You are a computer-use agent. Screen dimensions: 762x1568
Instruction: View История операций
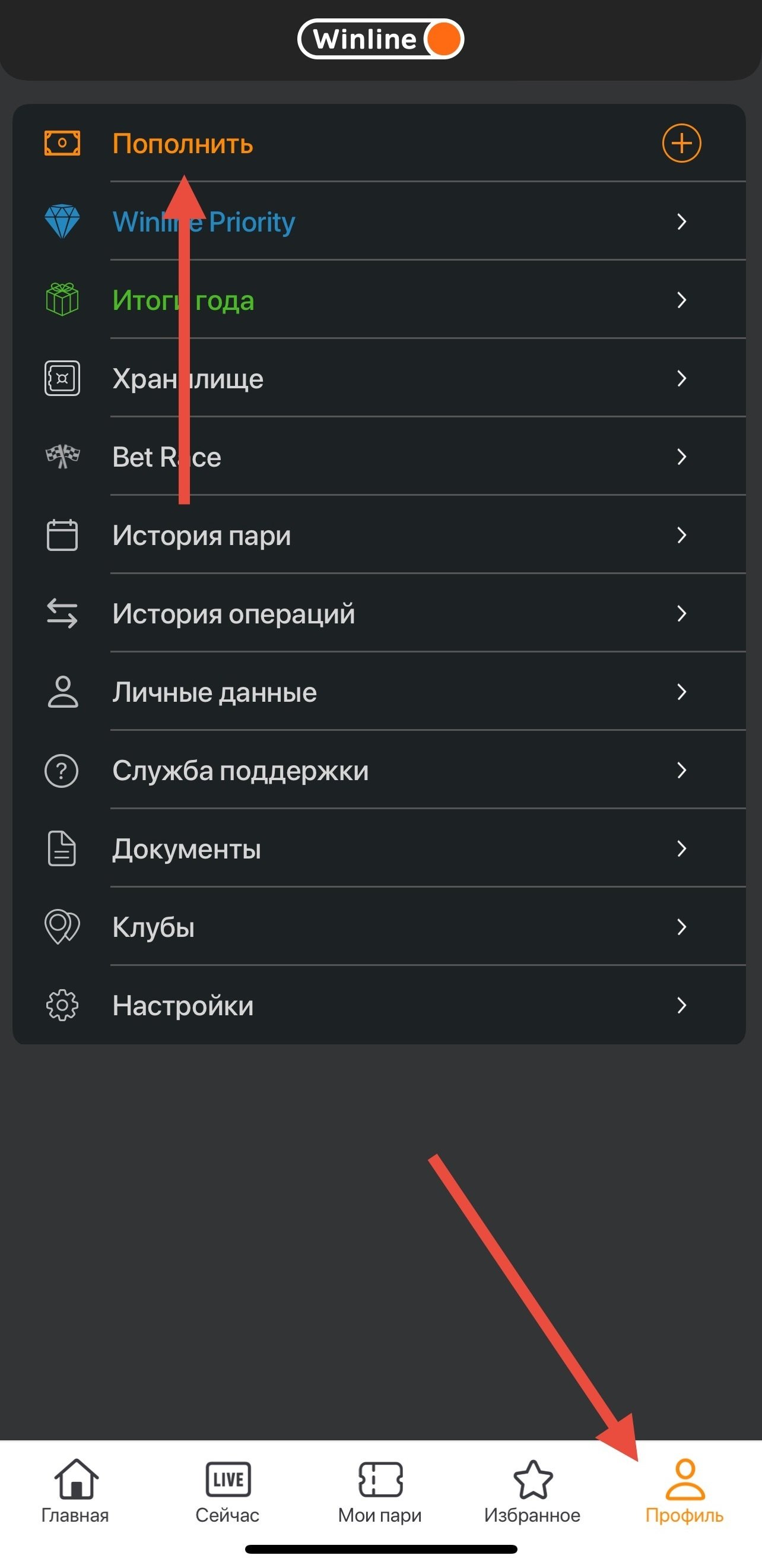coord(234,613)
